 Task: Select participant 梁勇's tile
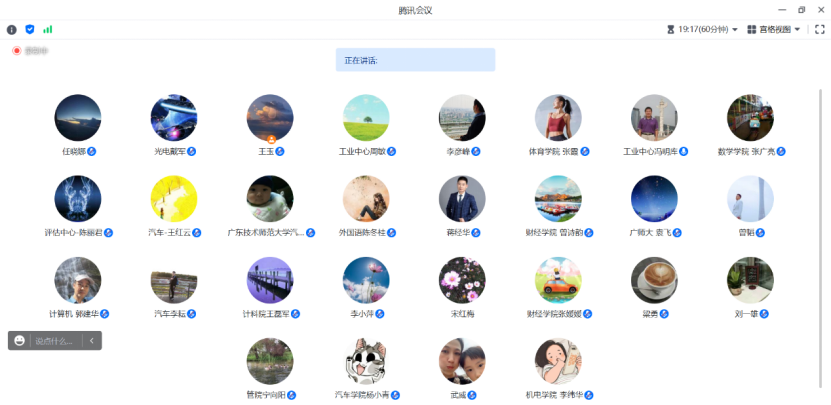(x=654, y=280)
